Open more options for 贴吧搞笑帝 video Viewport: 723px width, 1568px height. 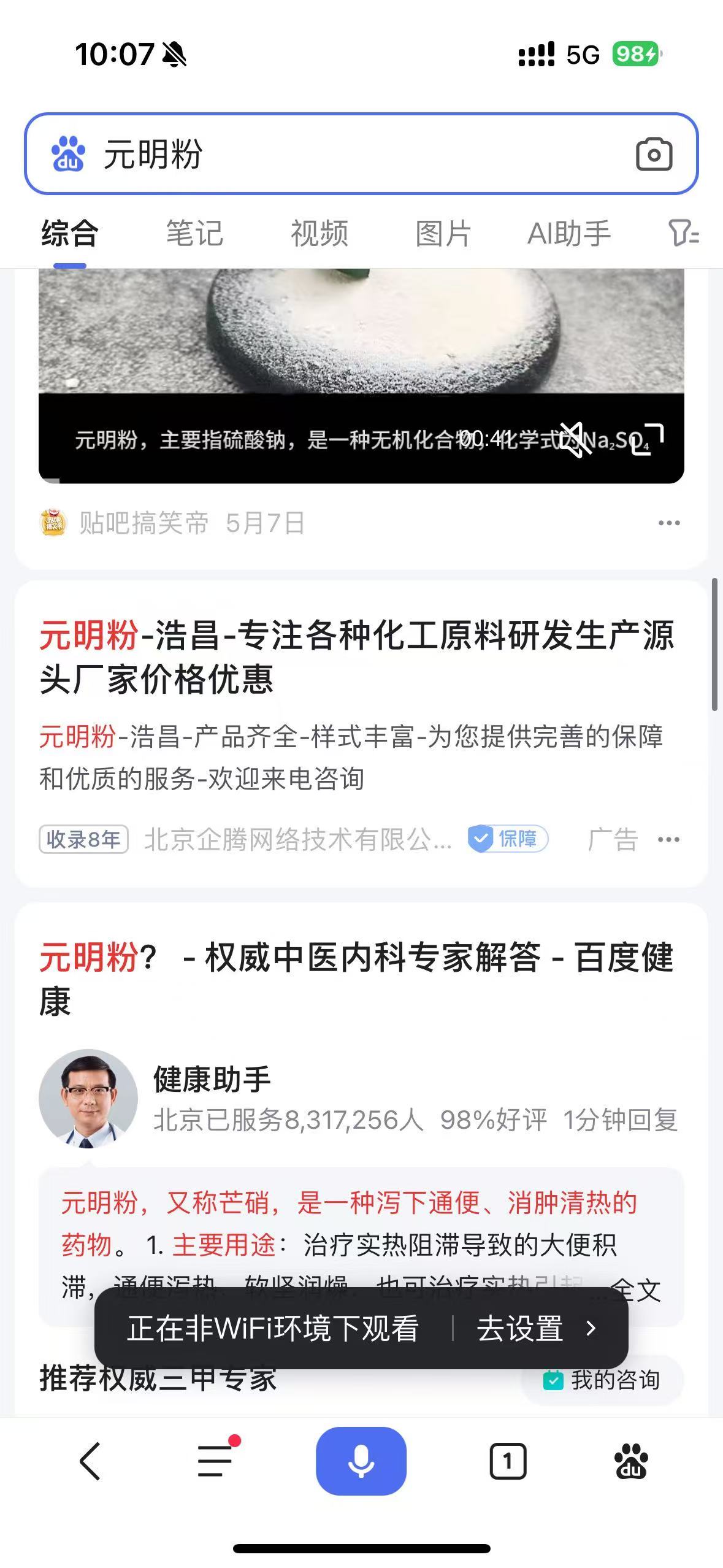(668, 523)
